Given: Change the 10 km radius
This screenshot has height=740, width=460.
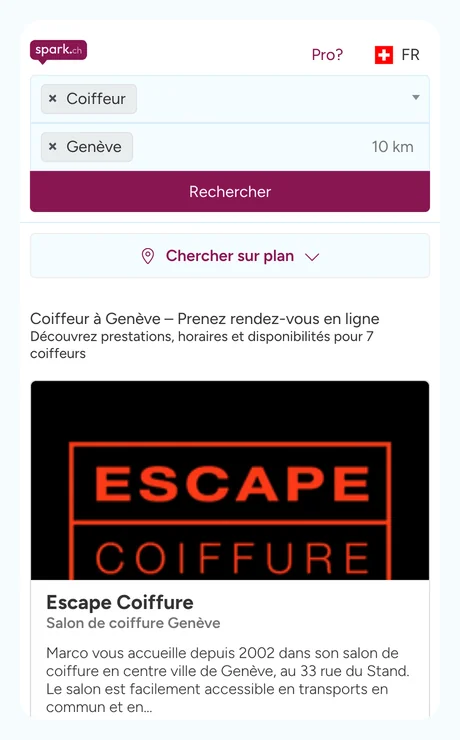Looking at the screenshot, I should click(393, 147).
